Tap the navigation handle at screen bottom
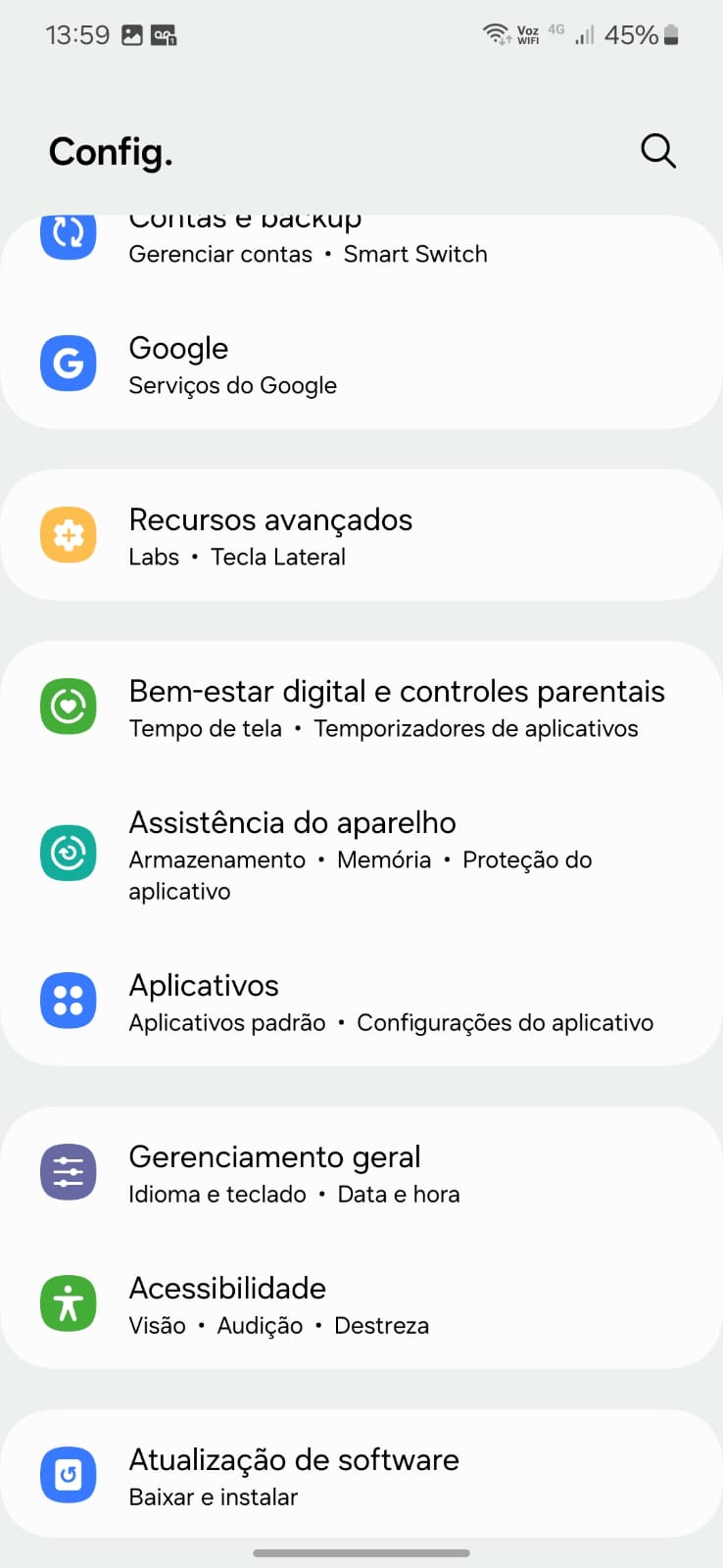723x1568 pixels. click(361, 1553)
